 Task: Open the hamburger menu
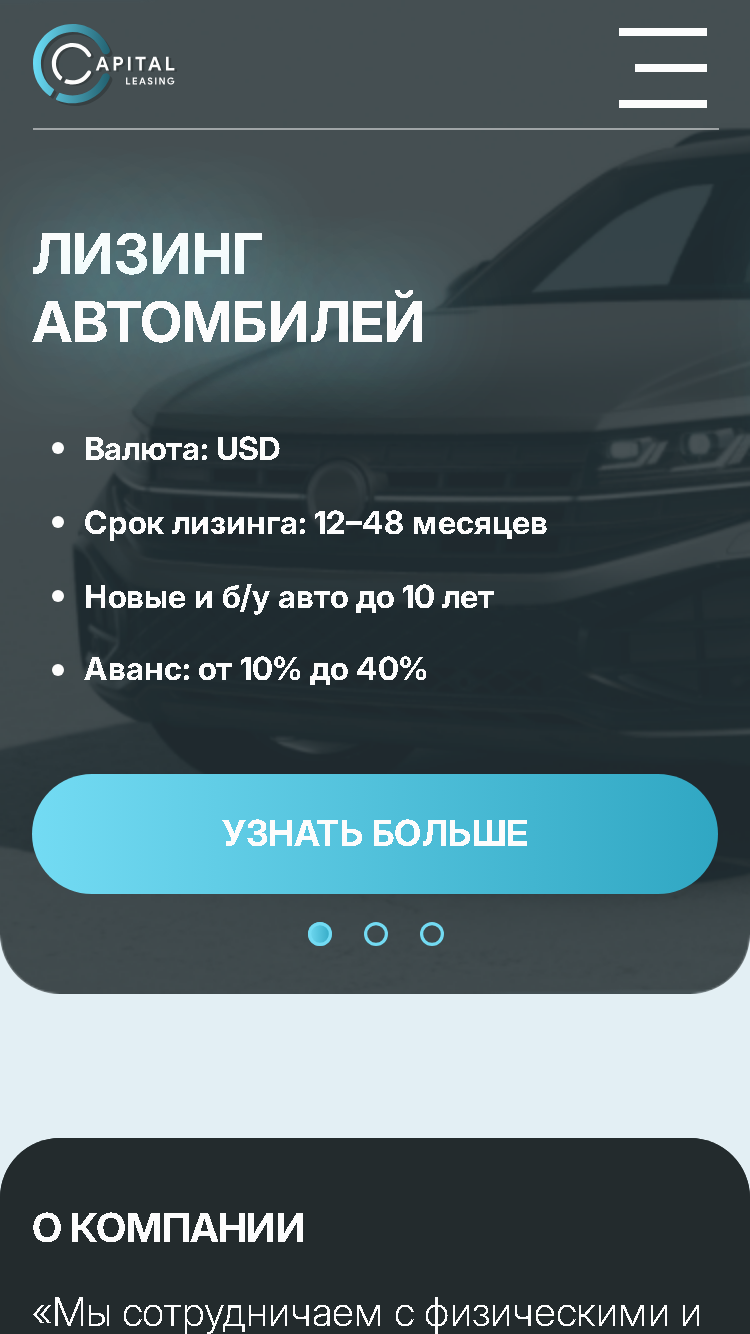(662, 68)
